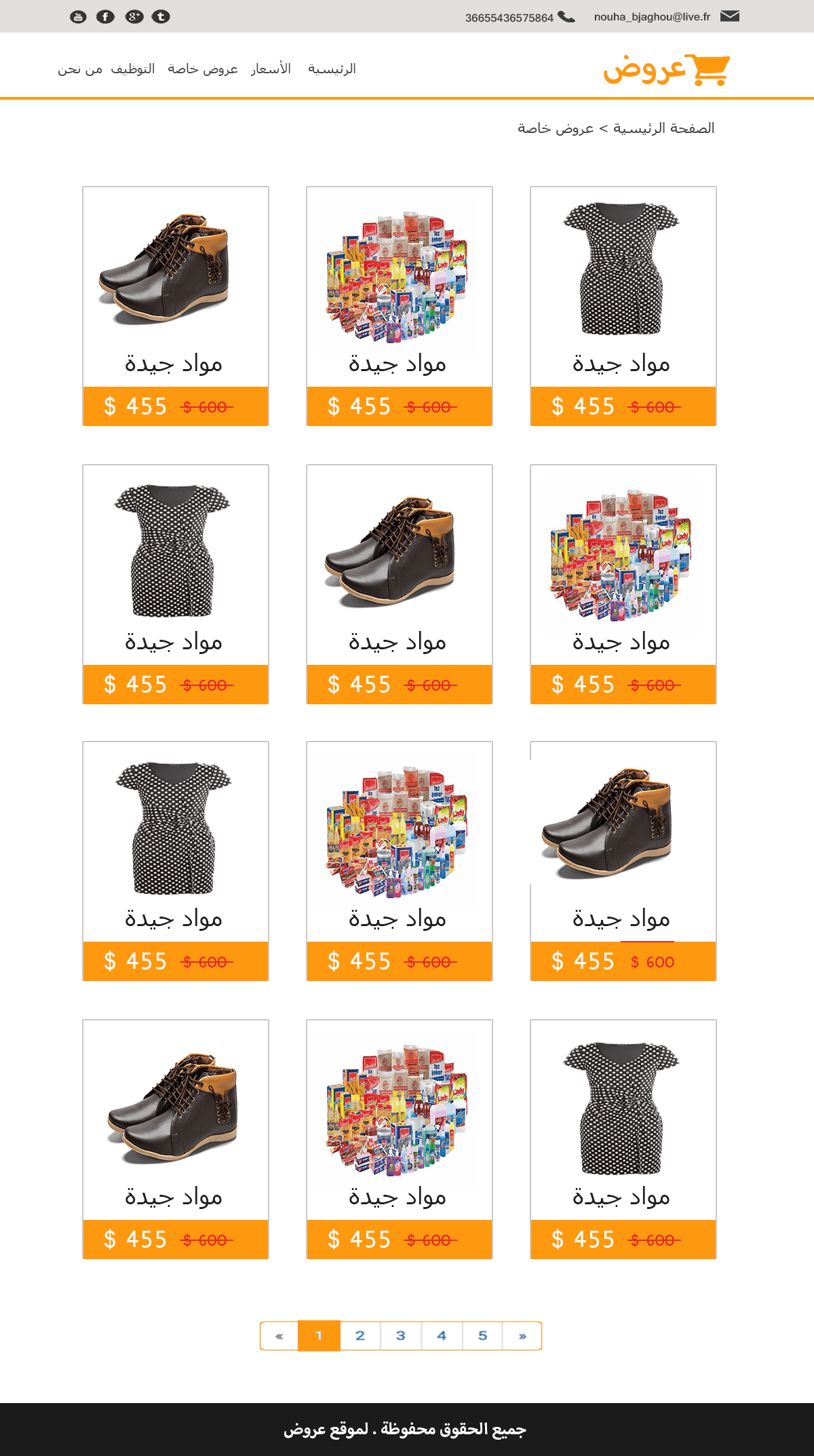The image size is (814, 1456).
Task: Open the Tumblr social icon
Action: click(161, 16)
